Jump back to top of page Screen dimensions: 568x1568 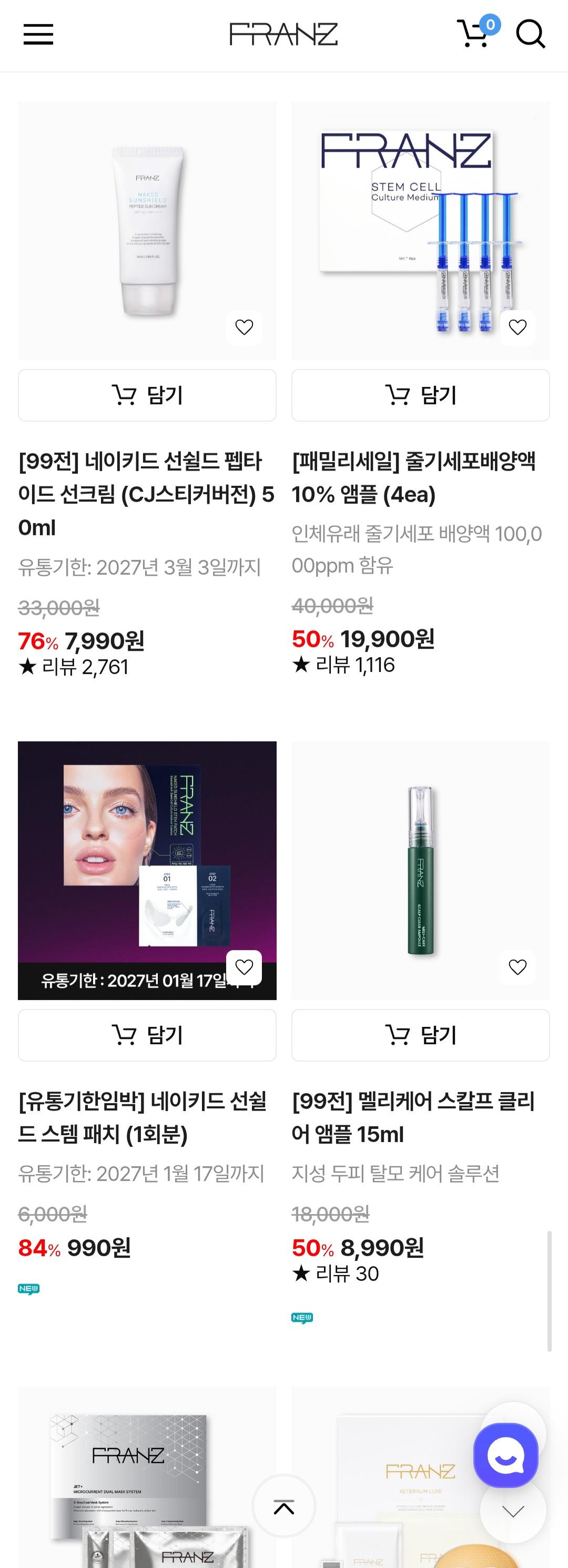(x=283, y=1506)
